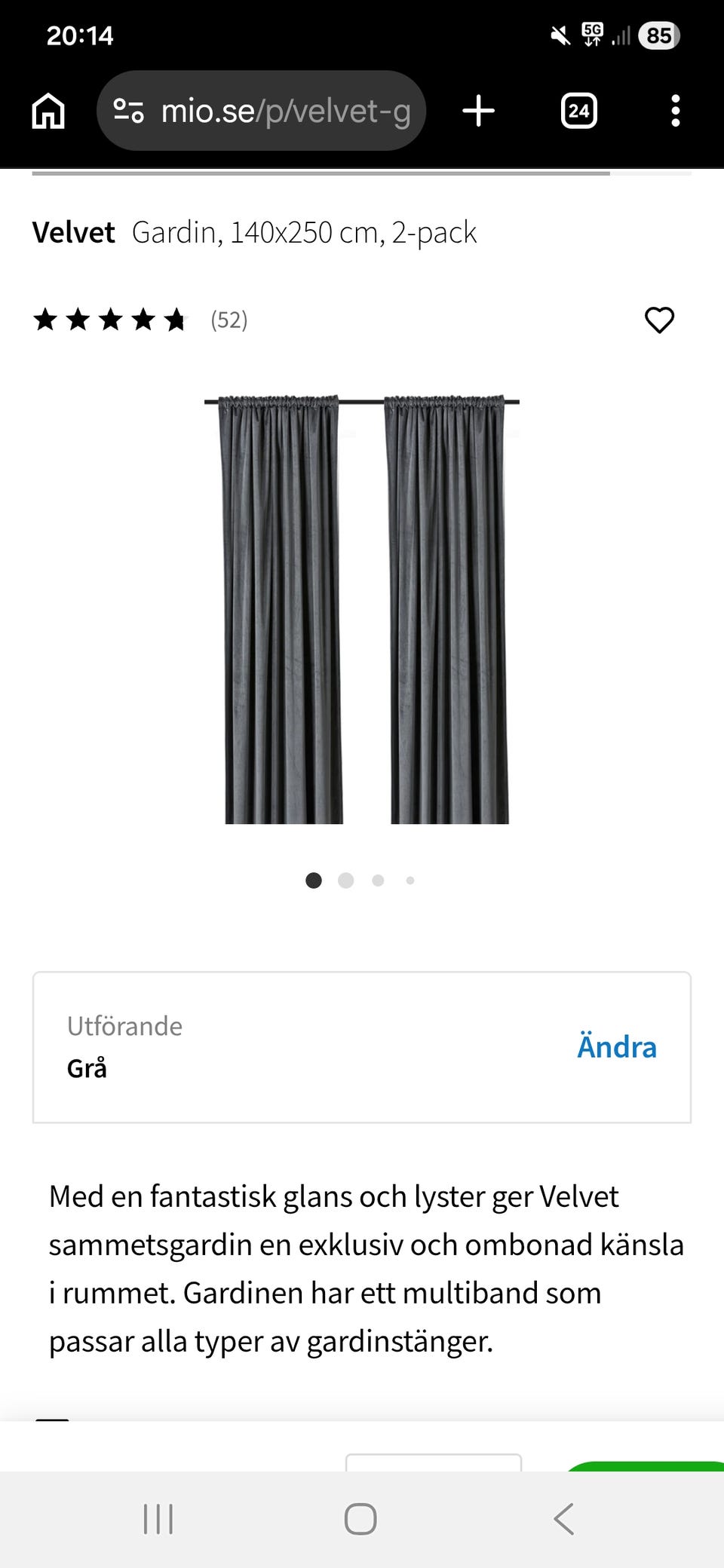Image resolution: width=724 pixels, height=1568 pixels.
Task: Open the browser overflow menu
Action: click(x=675, y=112)
